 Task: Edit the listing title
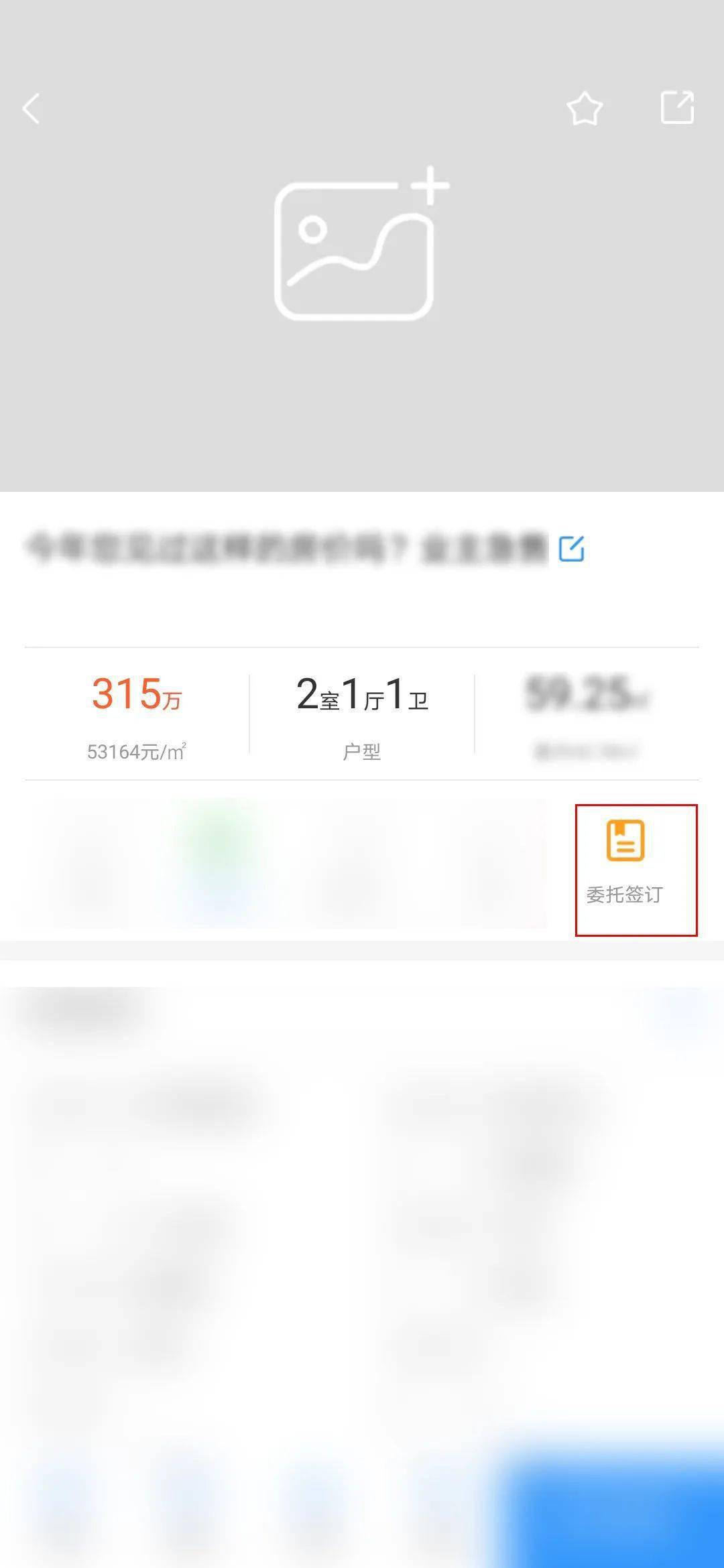pos(572,548)
